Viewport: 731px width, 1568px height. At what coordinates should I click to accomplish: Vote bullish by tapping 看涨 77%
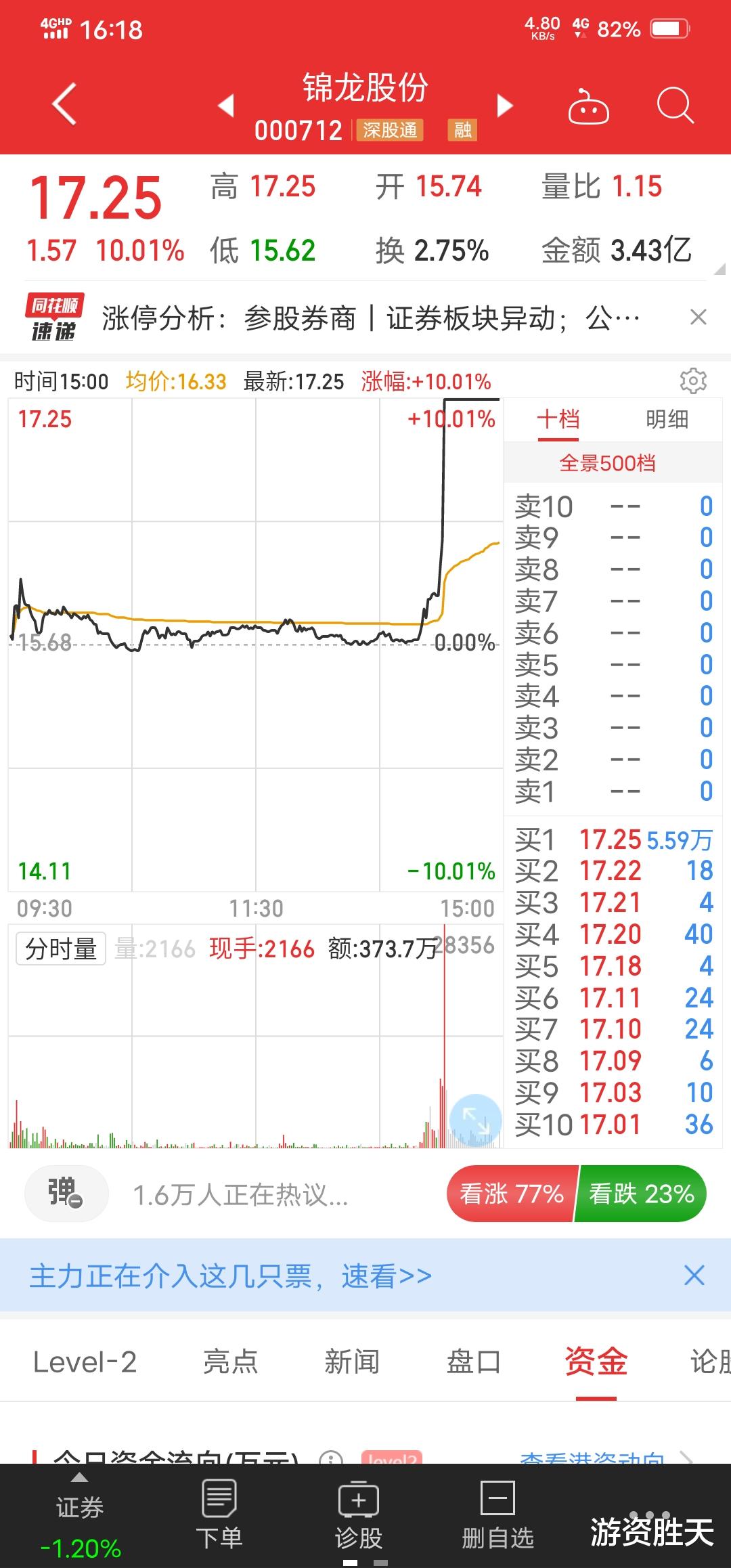click(x=512, y=1194)
